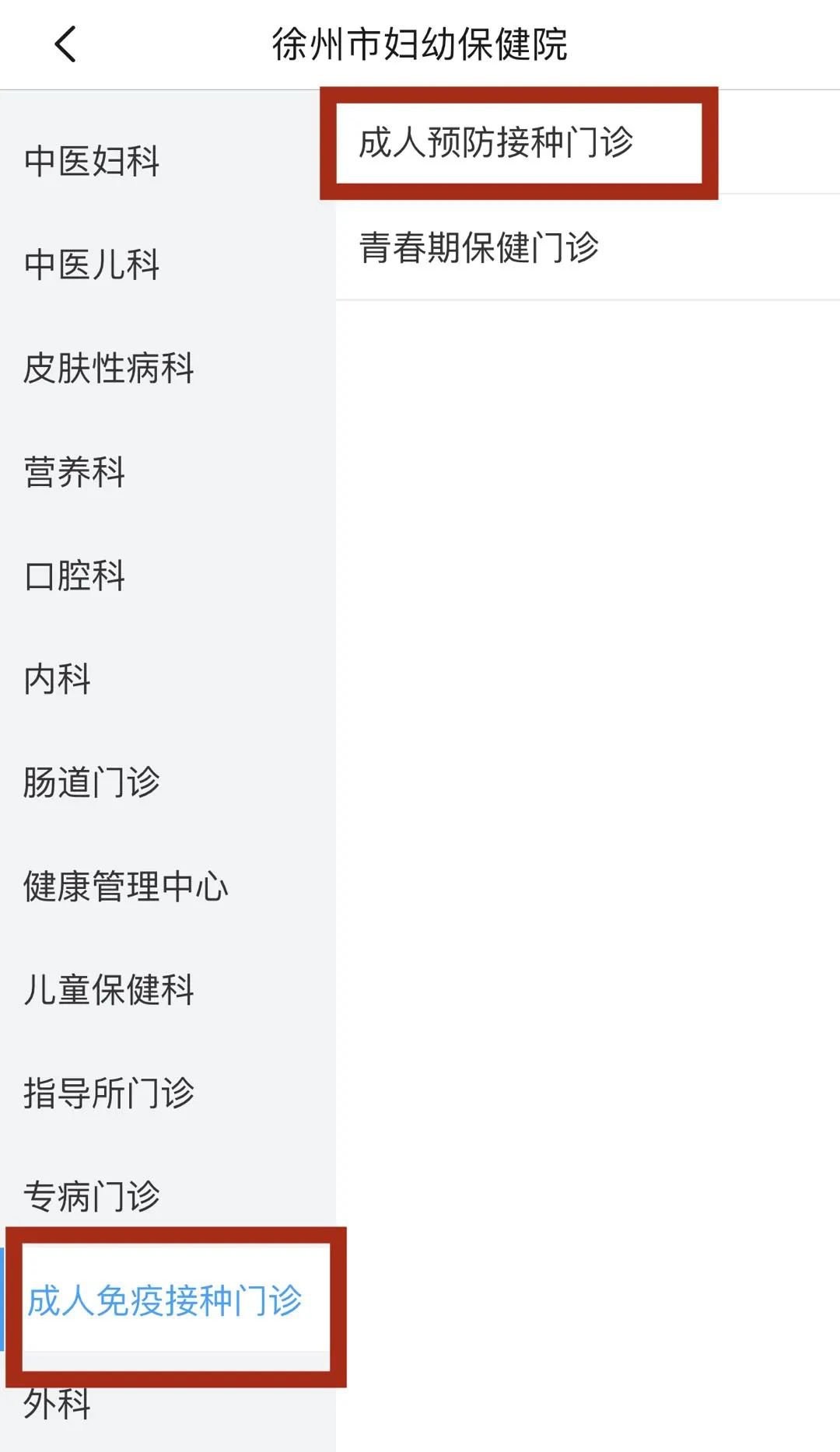The height and width of the screenshot is (1452, 840).
Task: Tap 内科 in the sidebar
Action: (58, 679)
